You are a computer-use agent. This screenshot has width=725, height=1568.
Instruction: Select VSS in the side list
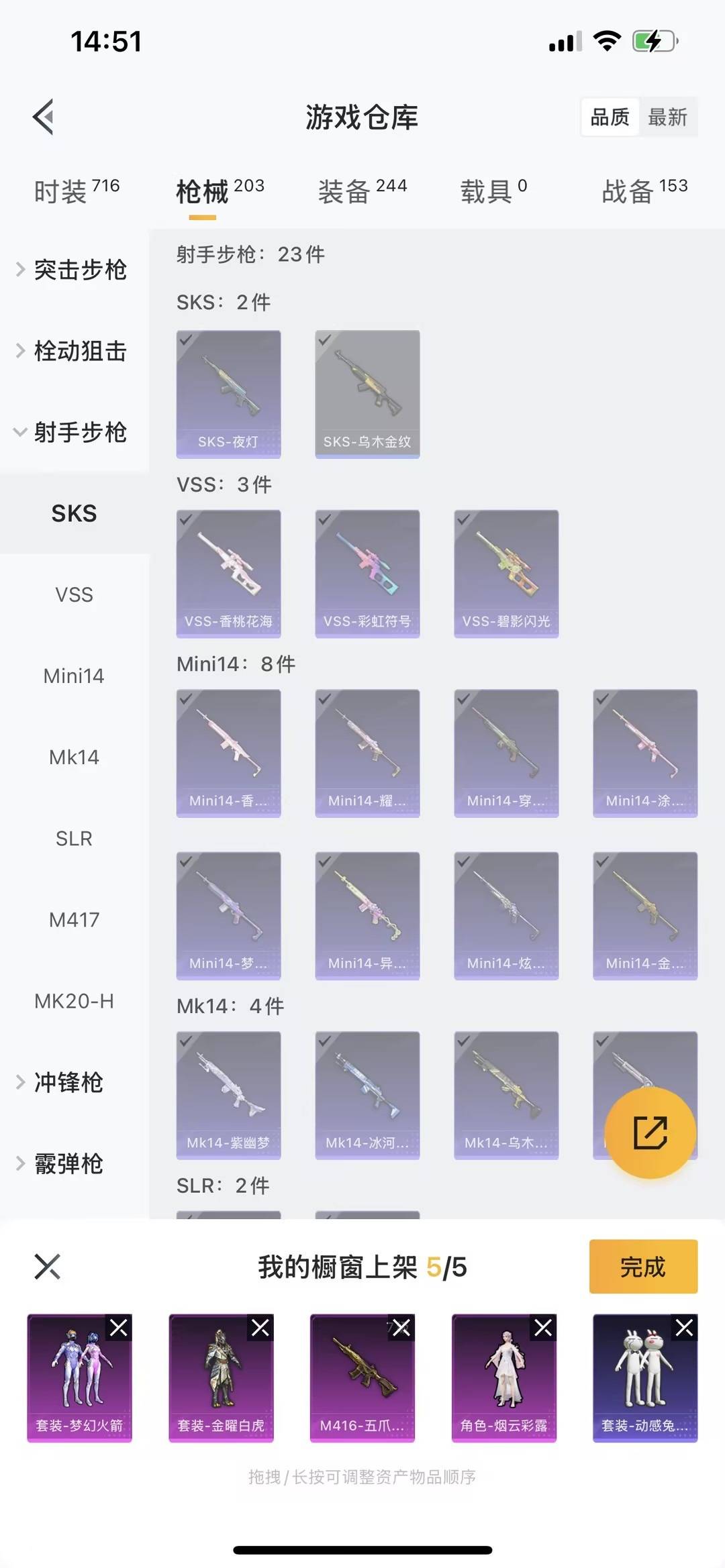(x=74, y=594)
